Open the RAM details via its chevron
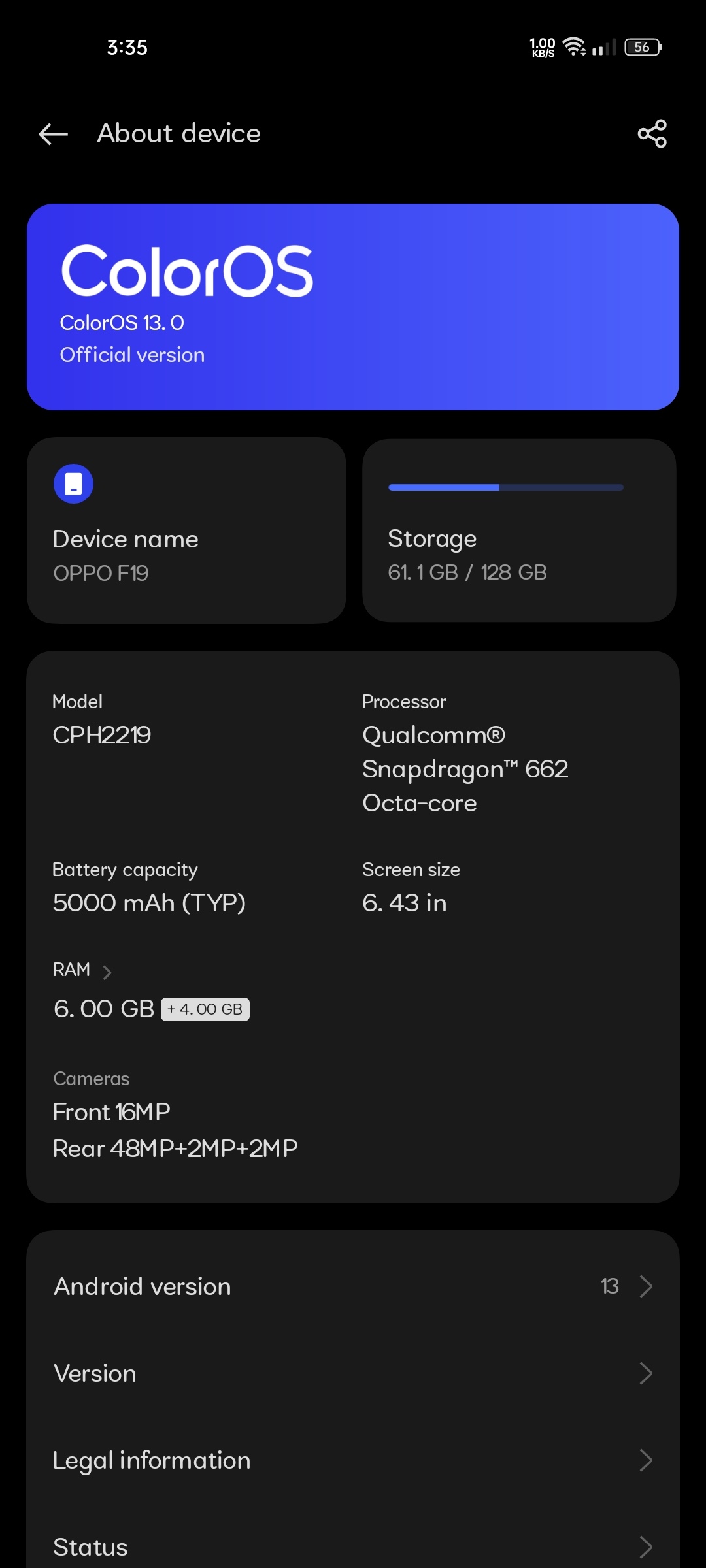 point(108,972)
